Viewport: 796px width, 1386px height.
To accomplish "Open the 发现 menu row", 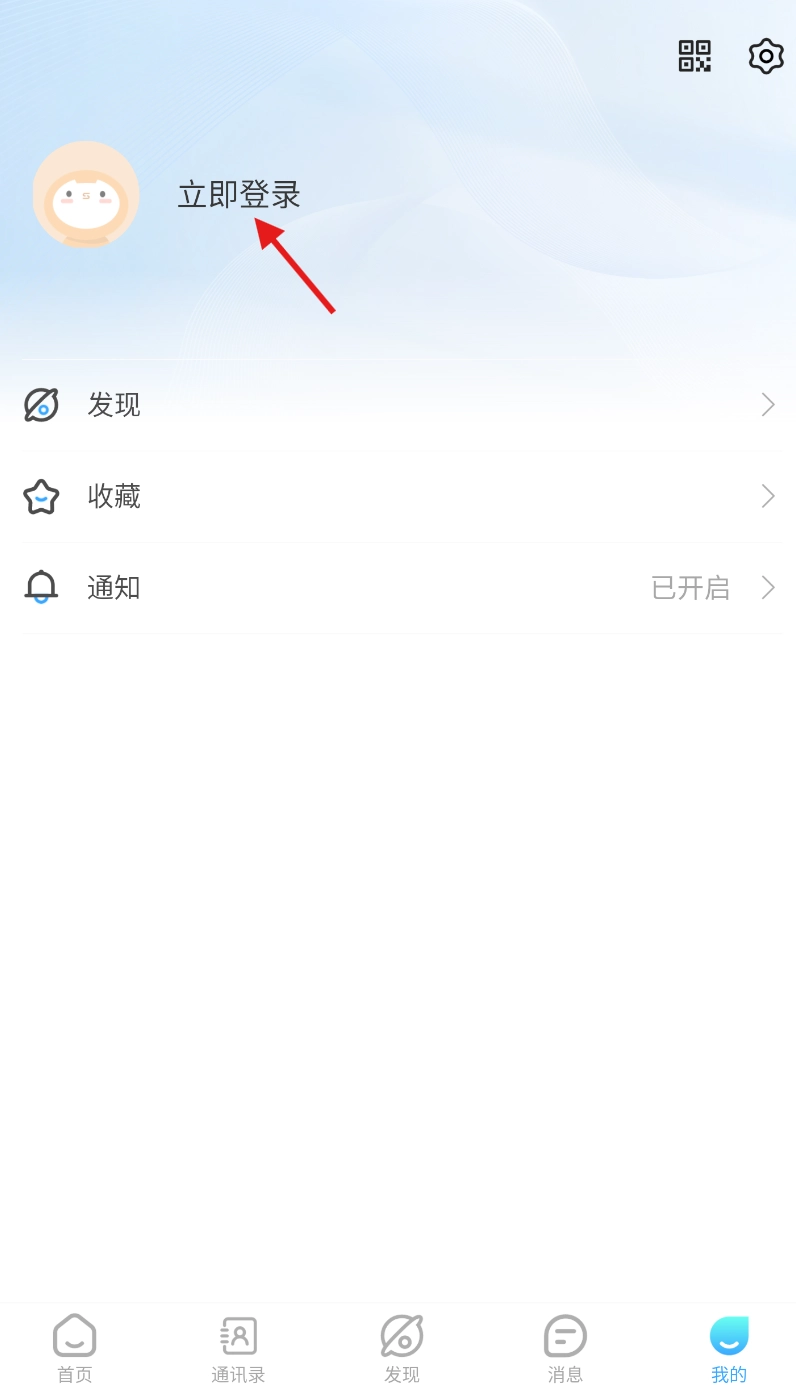I will [x=398, y=405].
